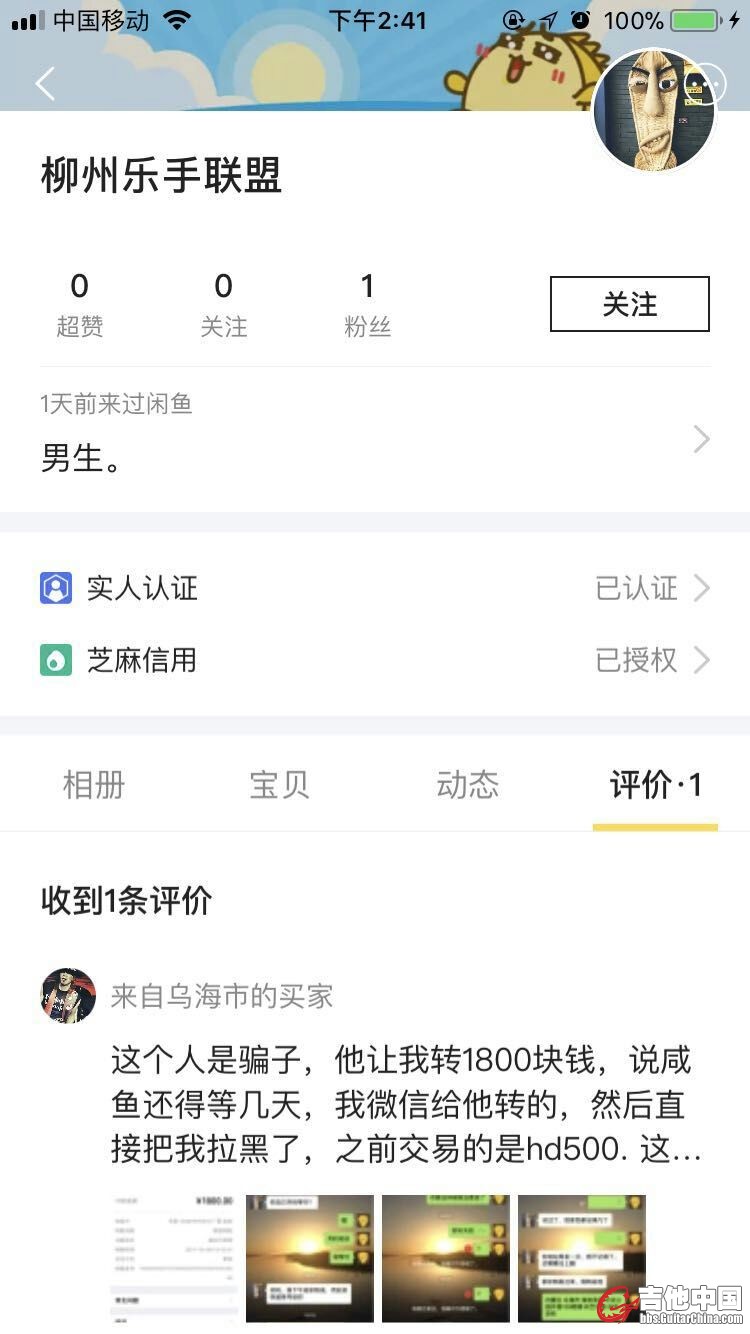Open the 乌海市 buyer's avatar
Viewport: 750px width, 1334px height.
[68, 995]
